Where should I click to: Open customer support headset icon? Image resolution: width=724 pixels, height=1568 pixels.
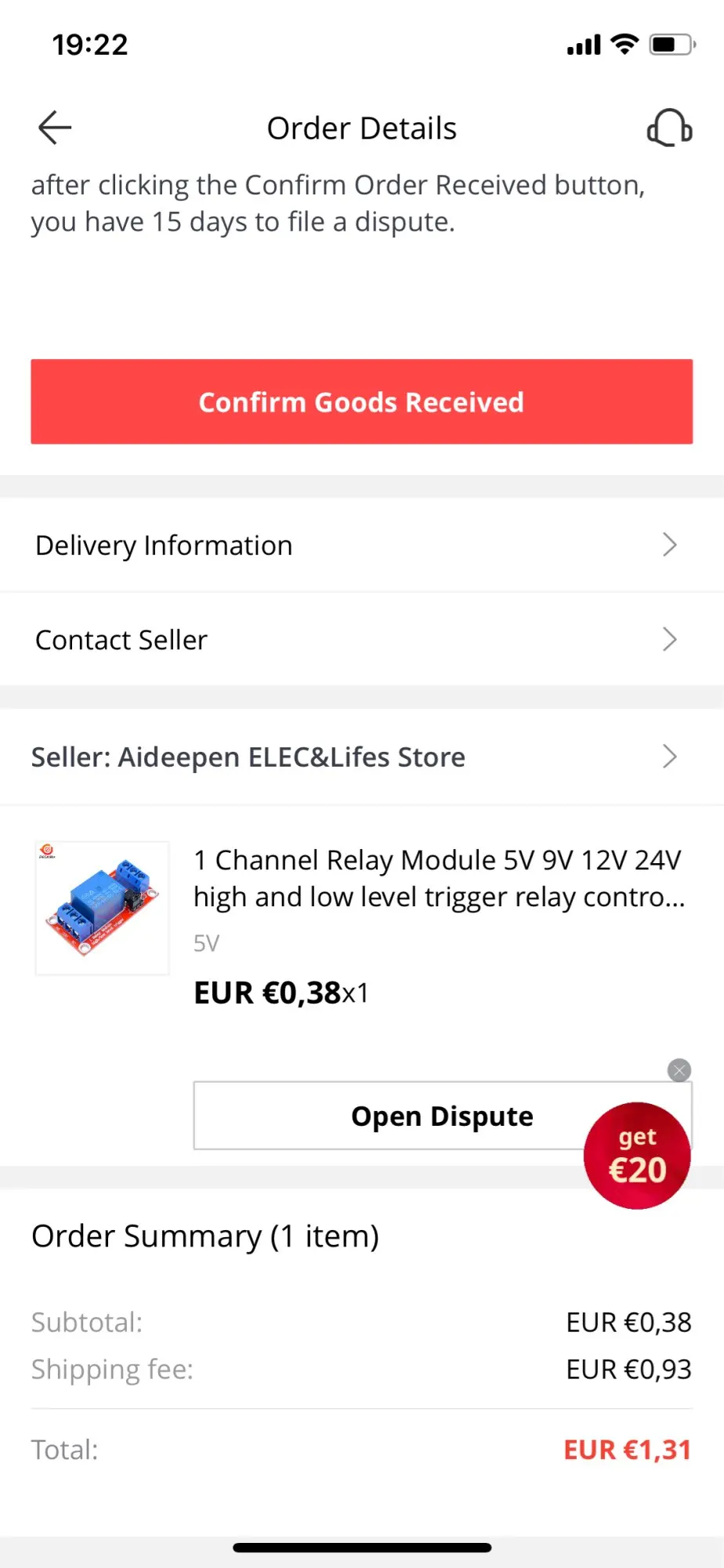pyautogui.click(x=669, y=128)
